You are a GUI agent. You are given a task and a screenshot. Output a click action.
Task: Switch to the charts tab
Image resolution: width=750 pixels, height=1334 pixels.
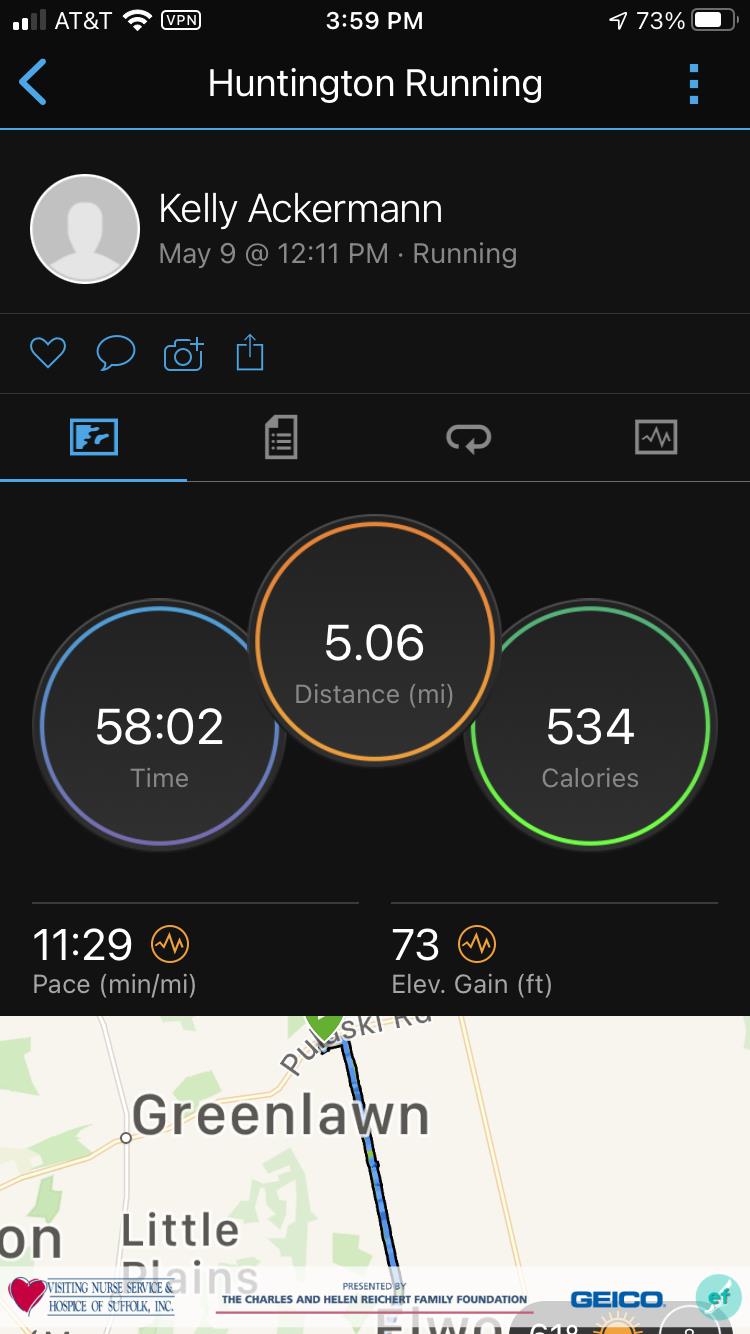point(656,438)
